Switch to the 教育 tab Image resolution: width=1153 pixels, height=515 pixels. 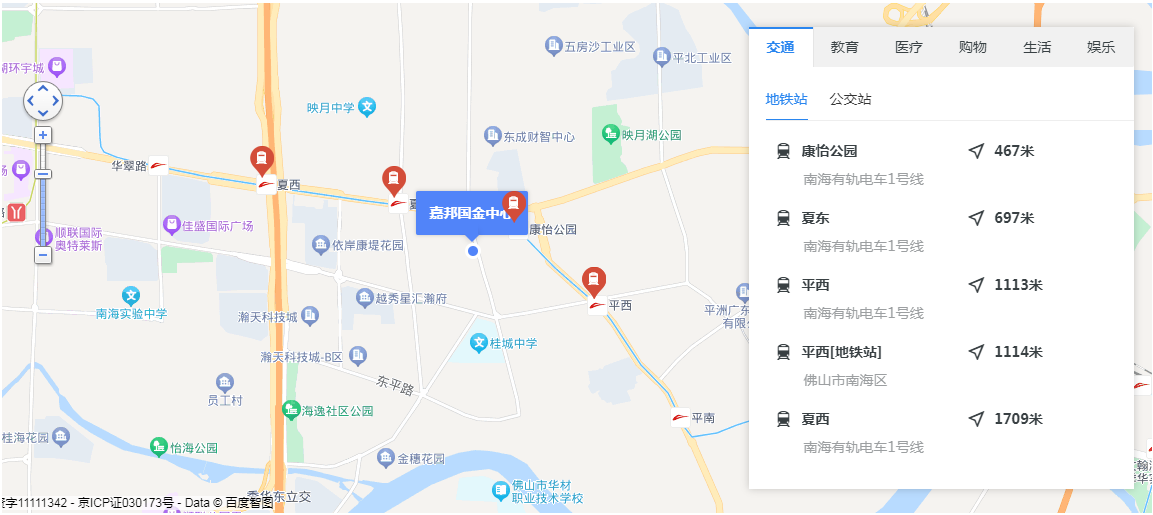click(844, 47)
